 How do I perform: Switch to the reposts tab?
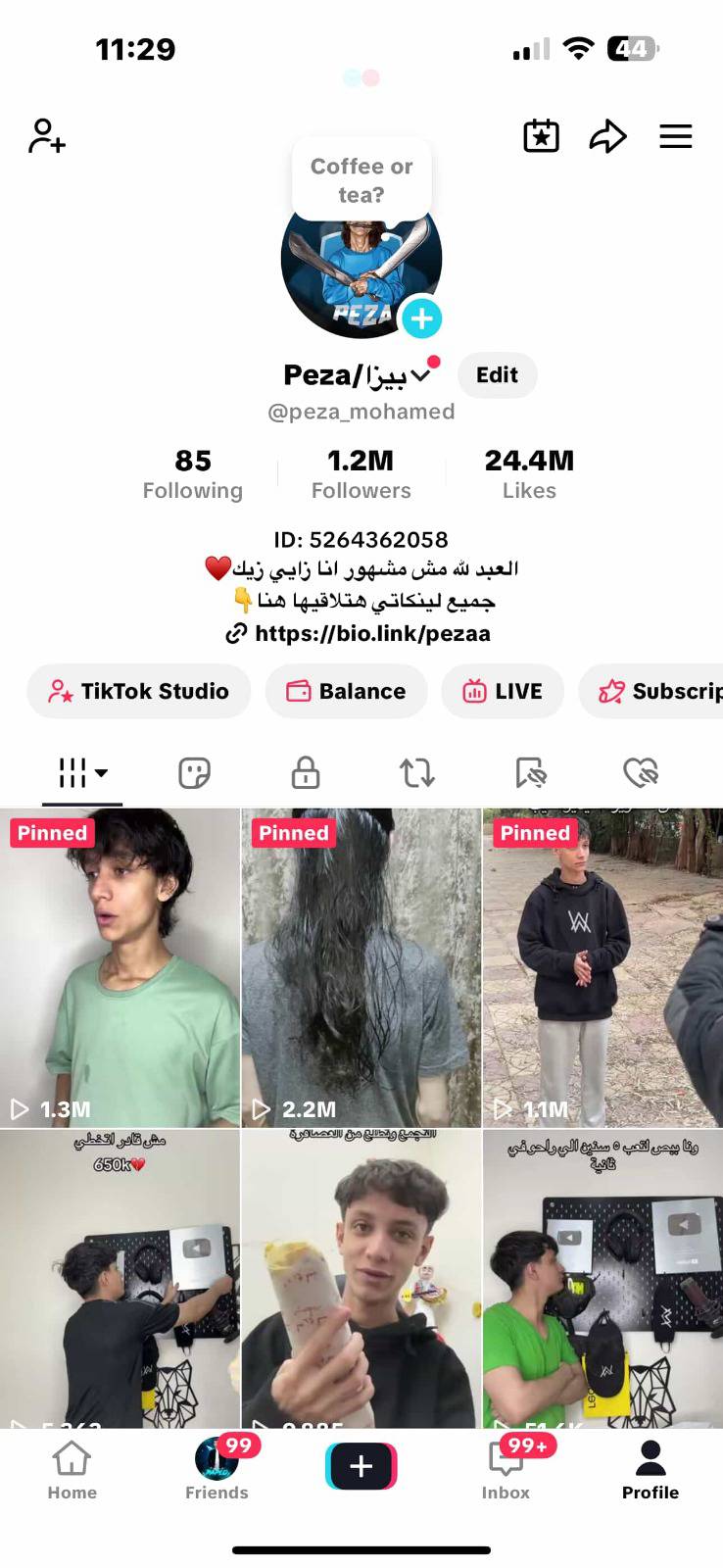click(x=416, y=773)
